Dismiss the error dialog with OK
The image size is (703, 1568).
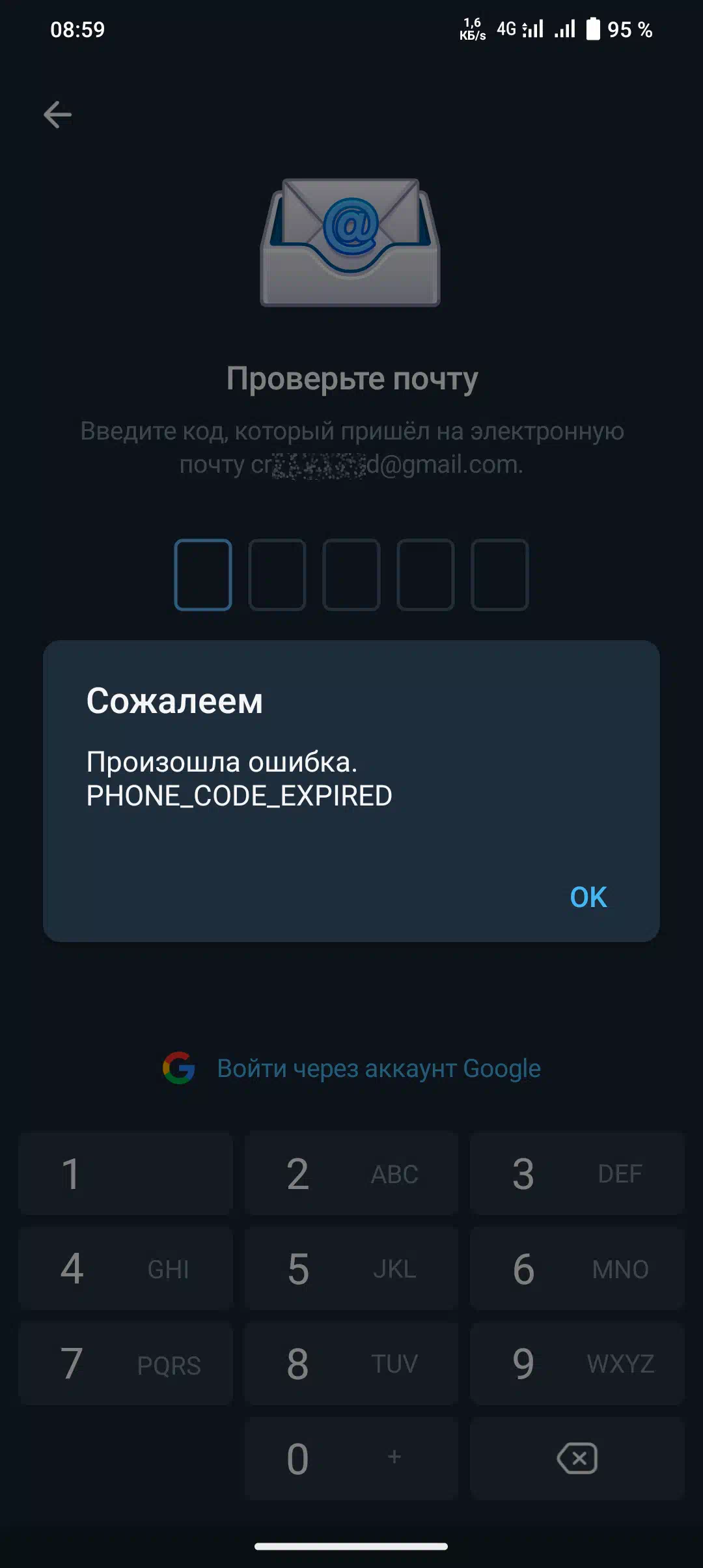pyautogui.click(x=588, y=897)
